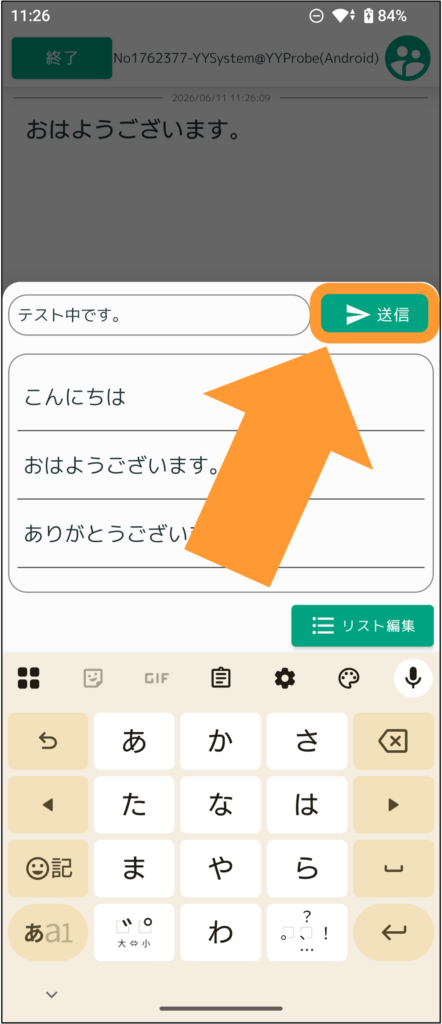End the session with the 終了 button
This screenshot has width=442, height=1024.
[62, 58]
